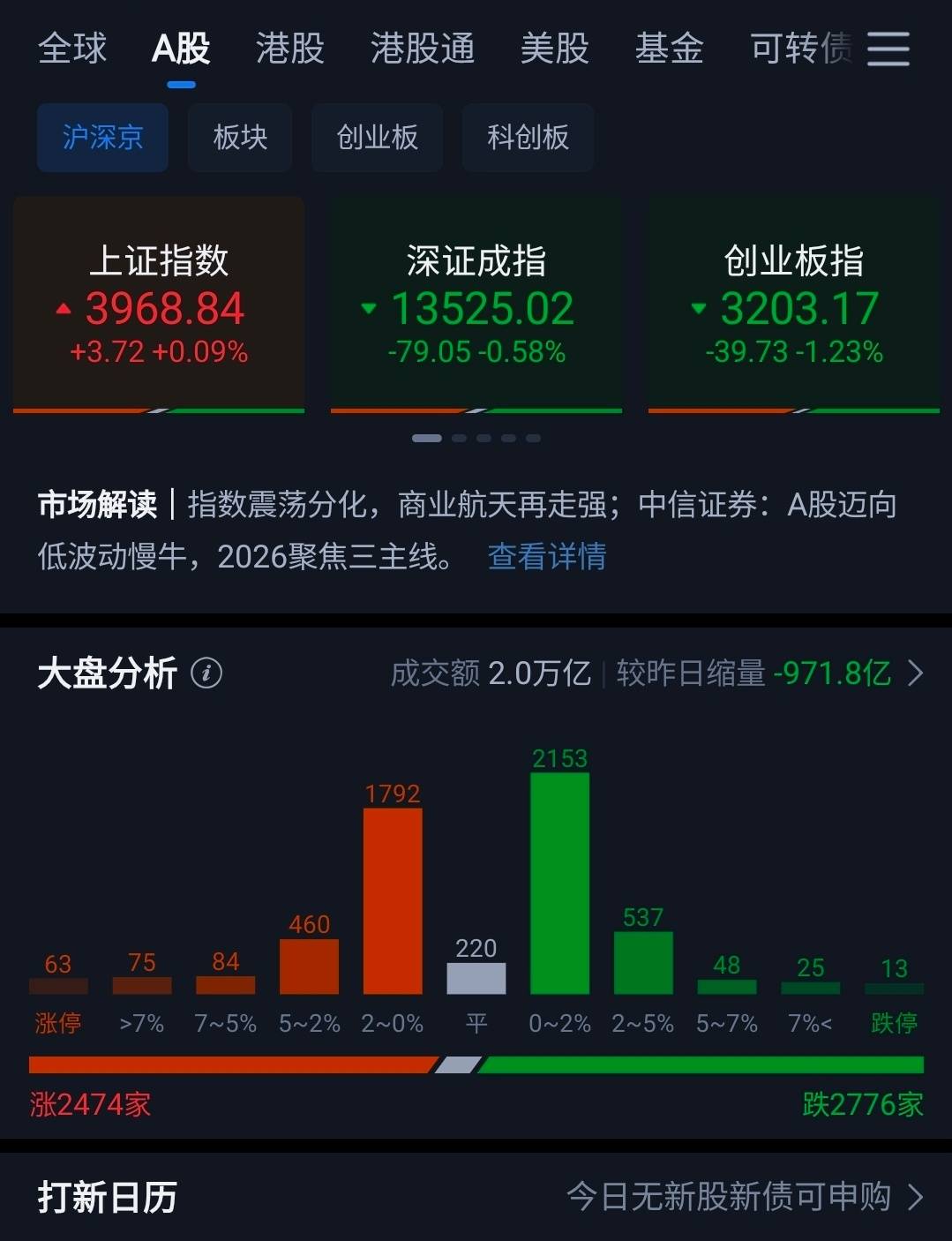Choose the 创业板 chip
952x1241 pixels.
coord(377,138)
